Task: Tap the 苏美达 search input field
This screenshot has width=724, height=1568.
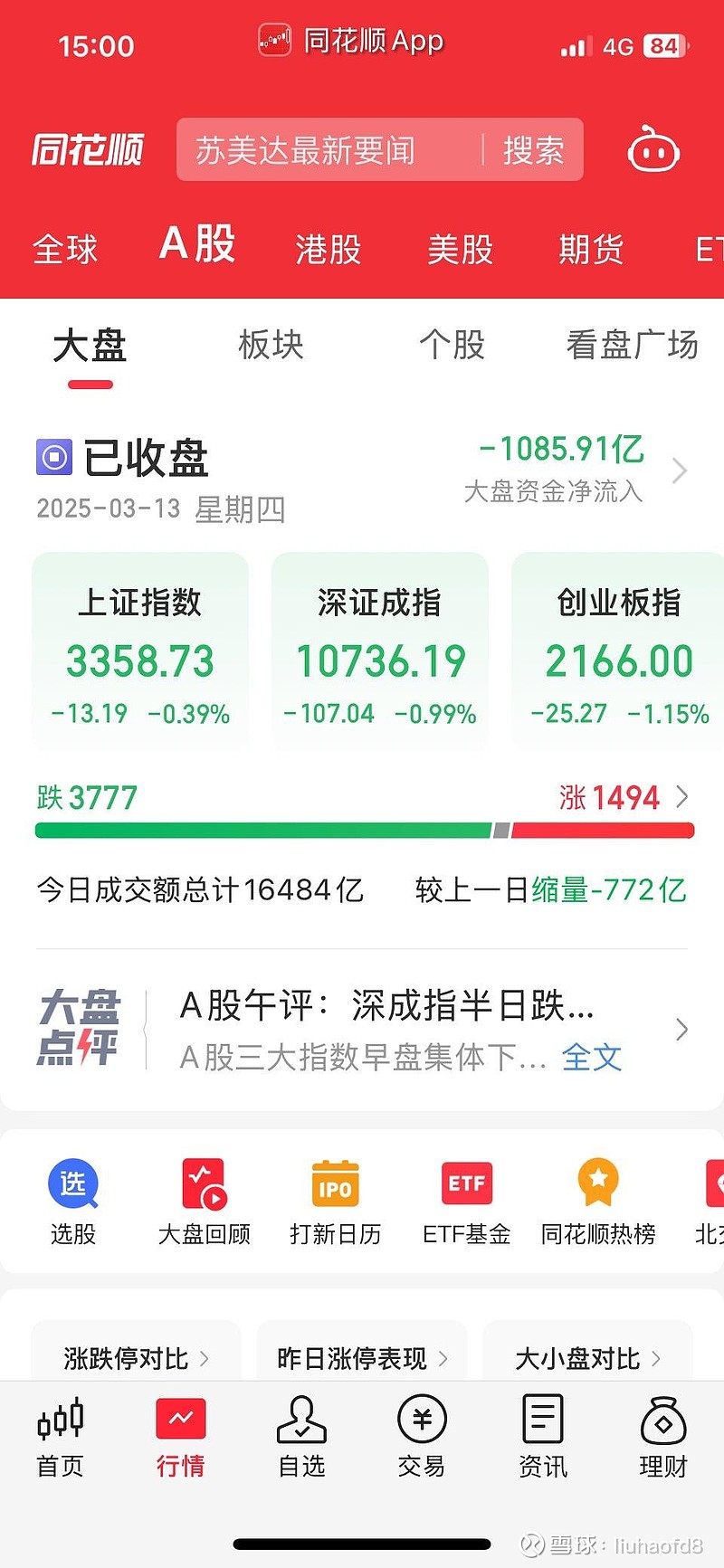Action: pos(344,150)
